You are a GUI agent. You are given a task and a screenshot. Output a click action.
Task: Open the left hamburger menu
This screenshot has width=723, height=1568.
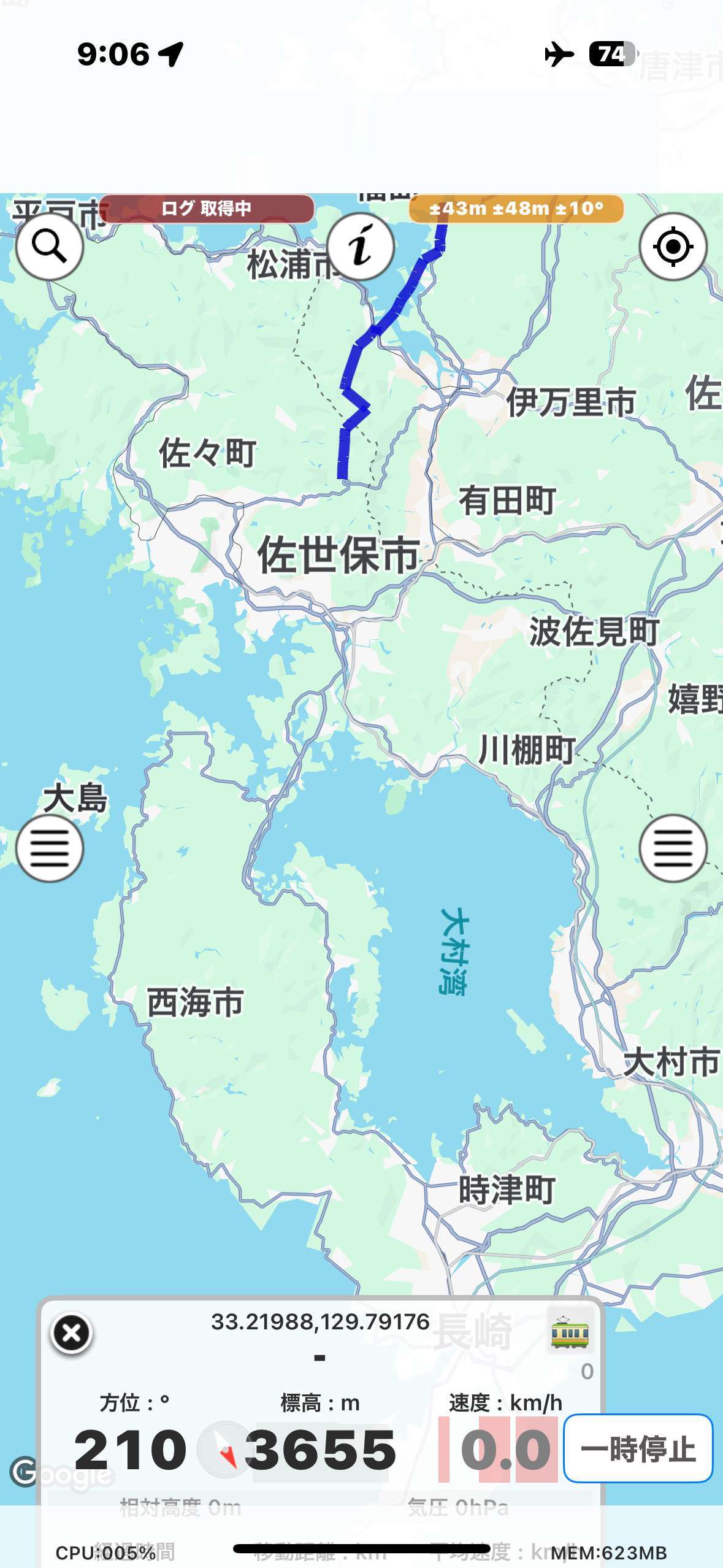click(x=49, y=848)
